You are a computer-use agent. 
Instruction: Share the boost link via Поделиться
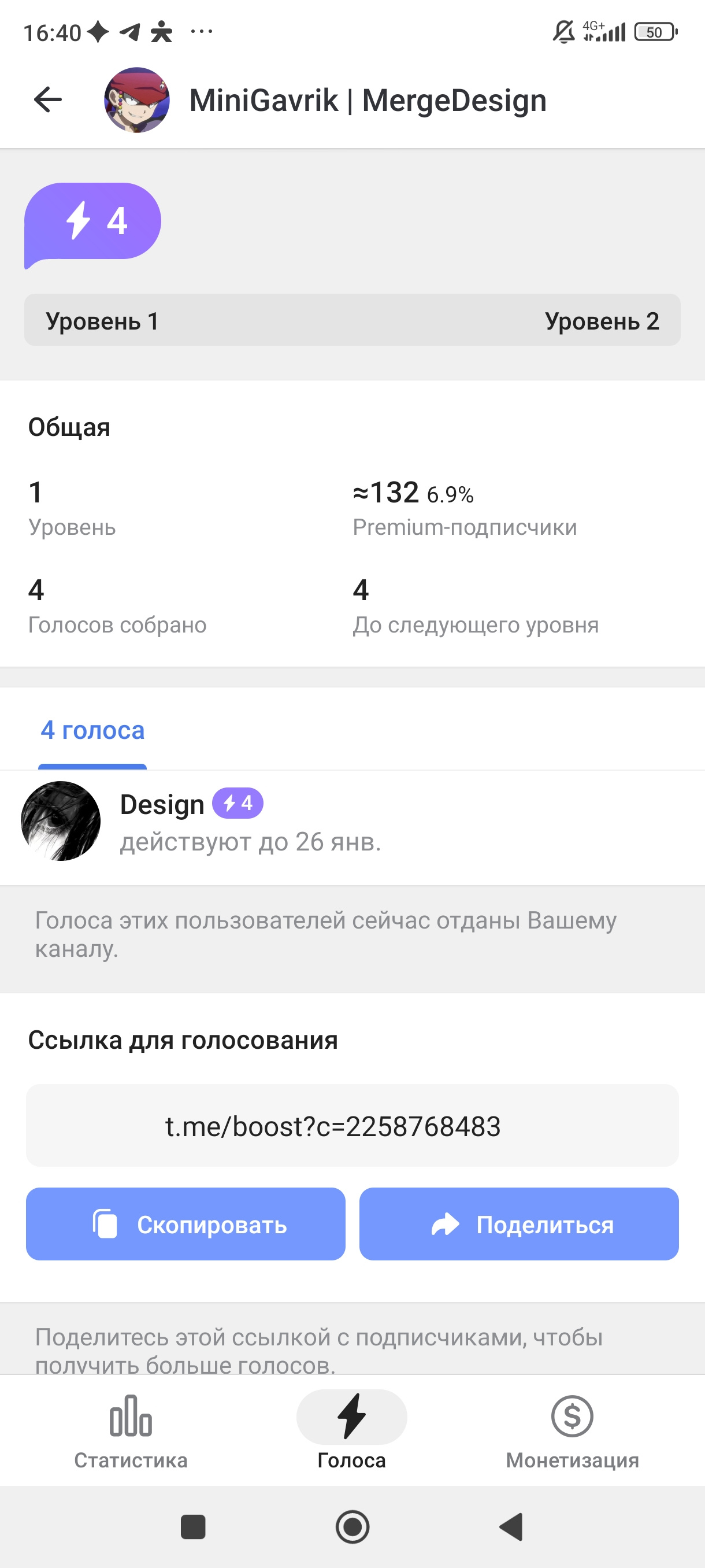pos(519,1223)
